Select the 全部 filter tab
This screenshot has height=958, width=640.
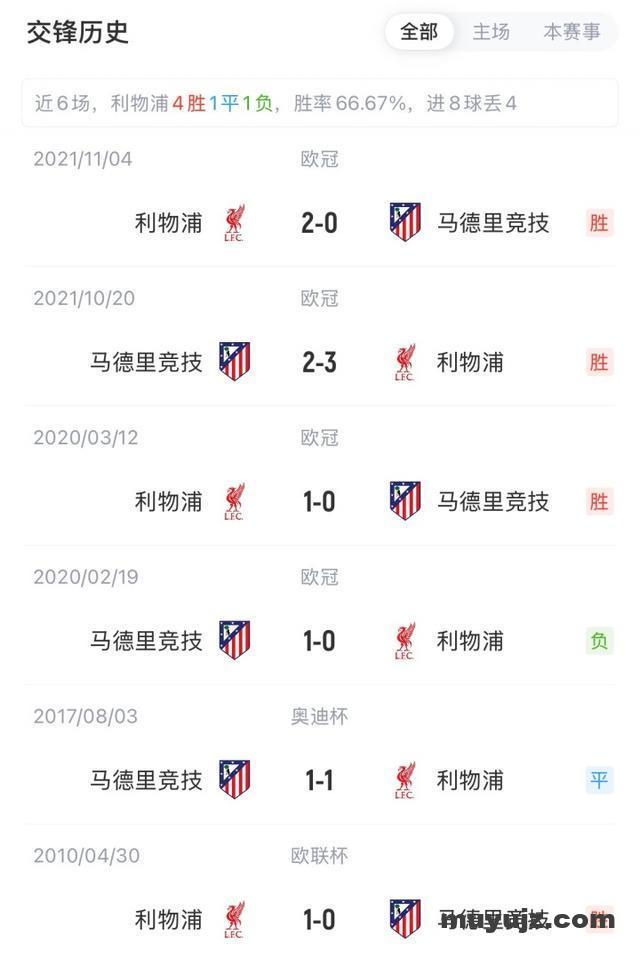[x=419, y=32]
